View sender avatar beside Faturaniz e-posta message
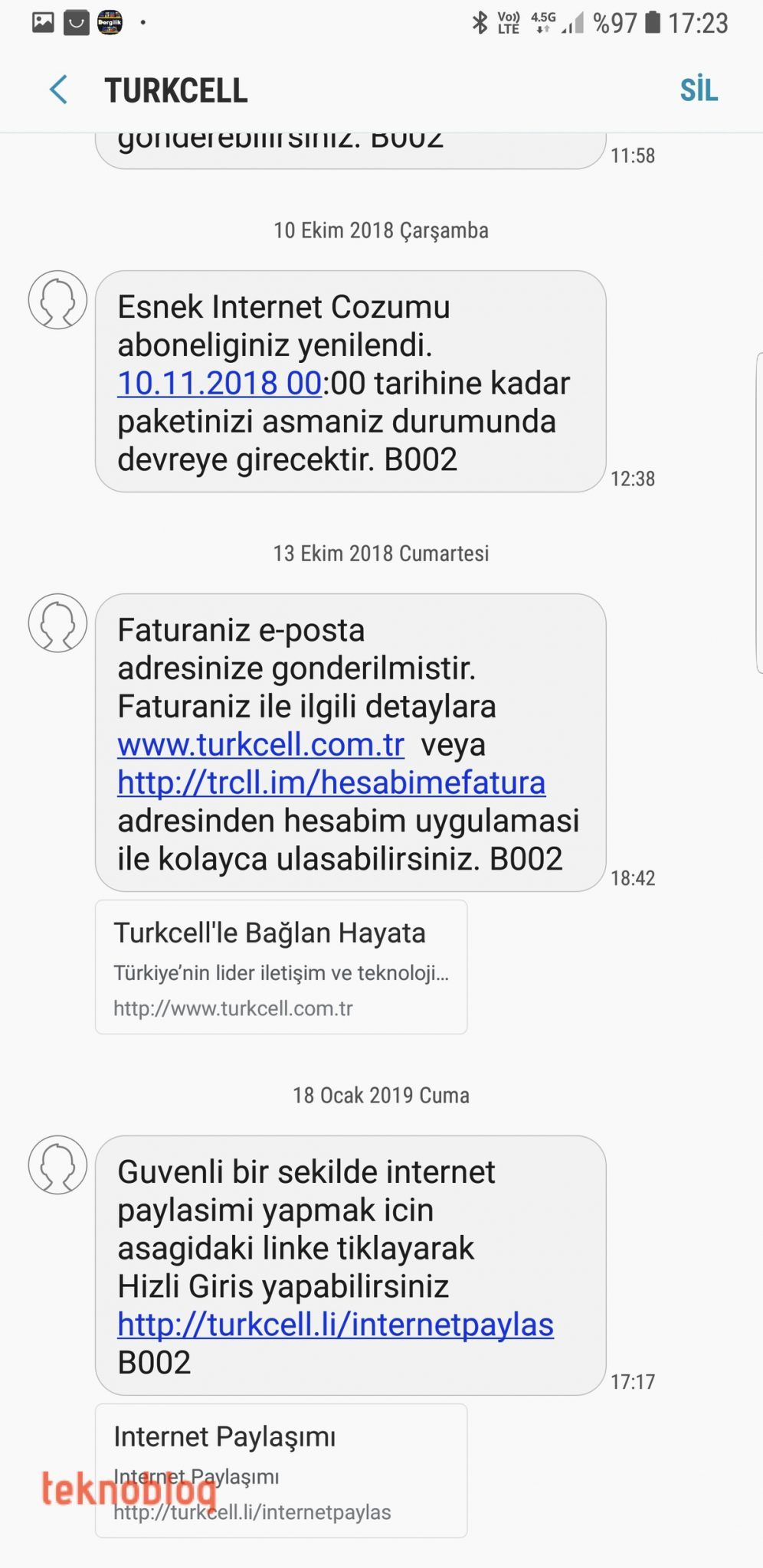The width and height of the screenshot is (763, 1568). coord(57,623)
